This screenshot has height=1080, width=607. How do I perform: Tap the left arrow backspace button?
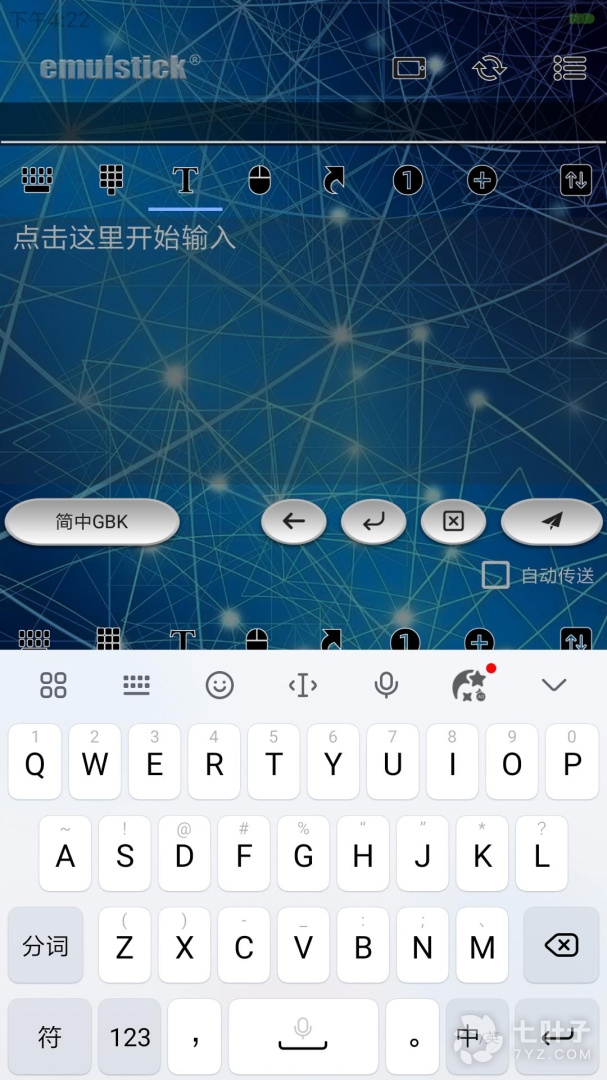(x=294, y=521)
